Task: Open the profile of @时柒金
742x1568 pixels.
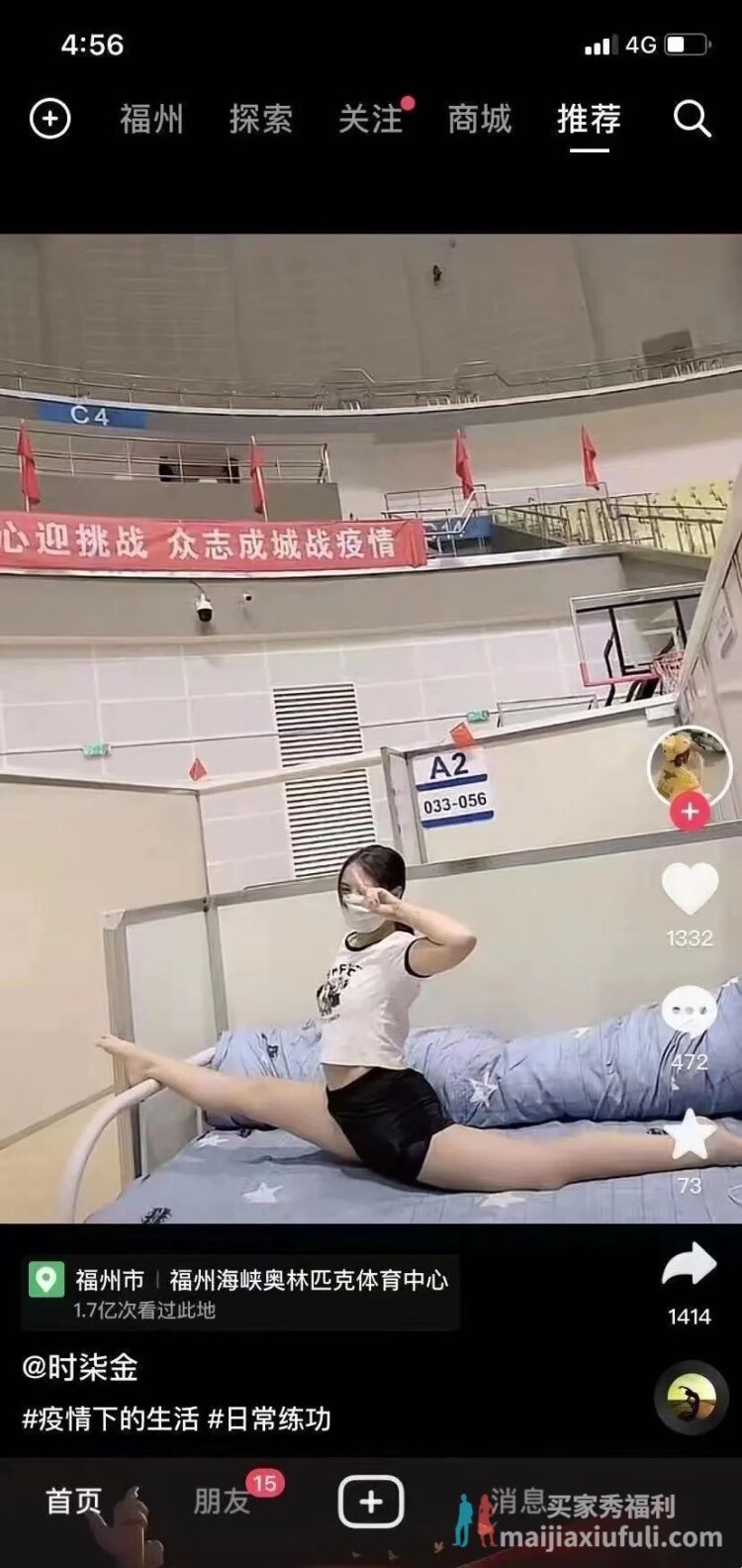Action: click(80, 1368)
